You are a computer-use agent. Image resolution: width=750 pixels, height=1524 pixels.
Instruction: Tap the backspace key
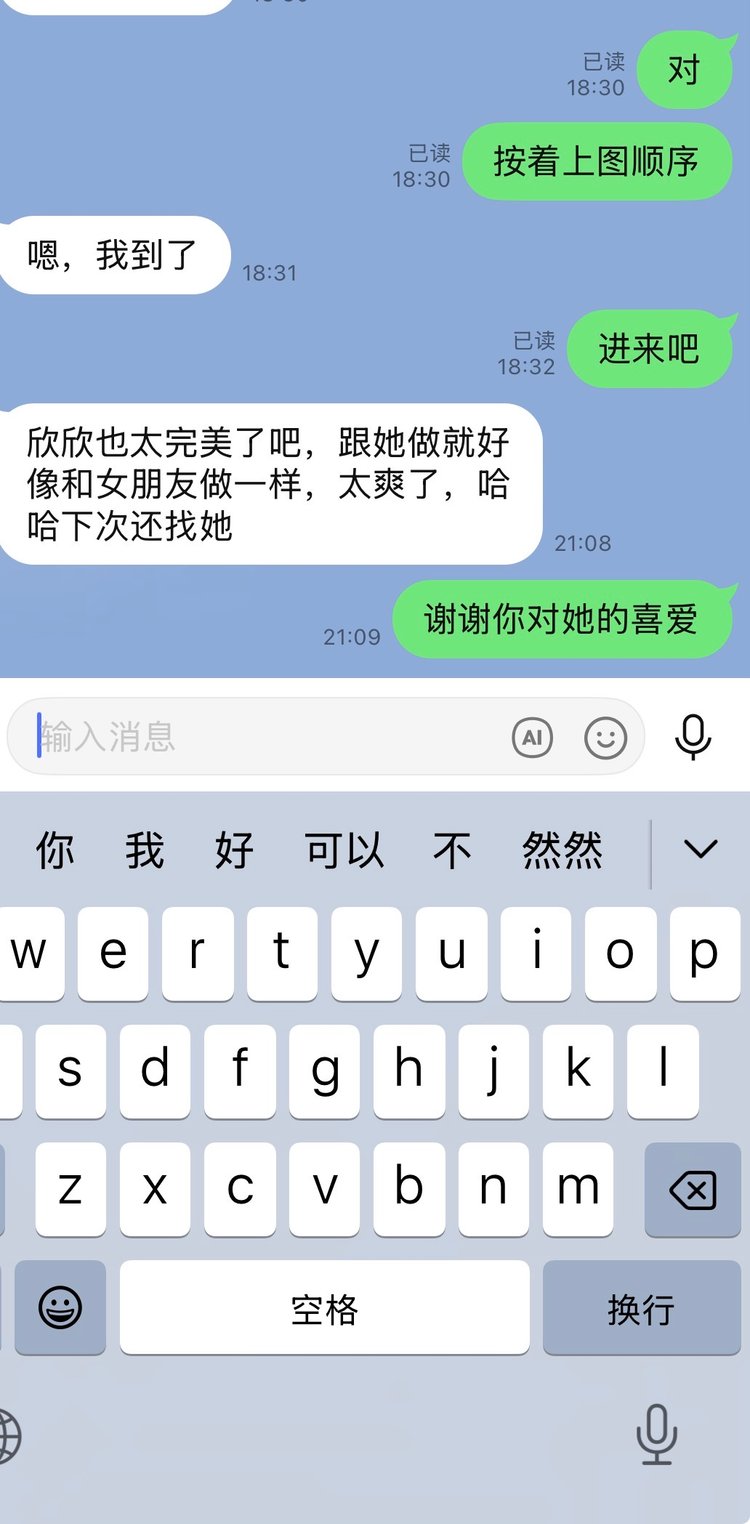692,1190
